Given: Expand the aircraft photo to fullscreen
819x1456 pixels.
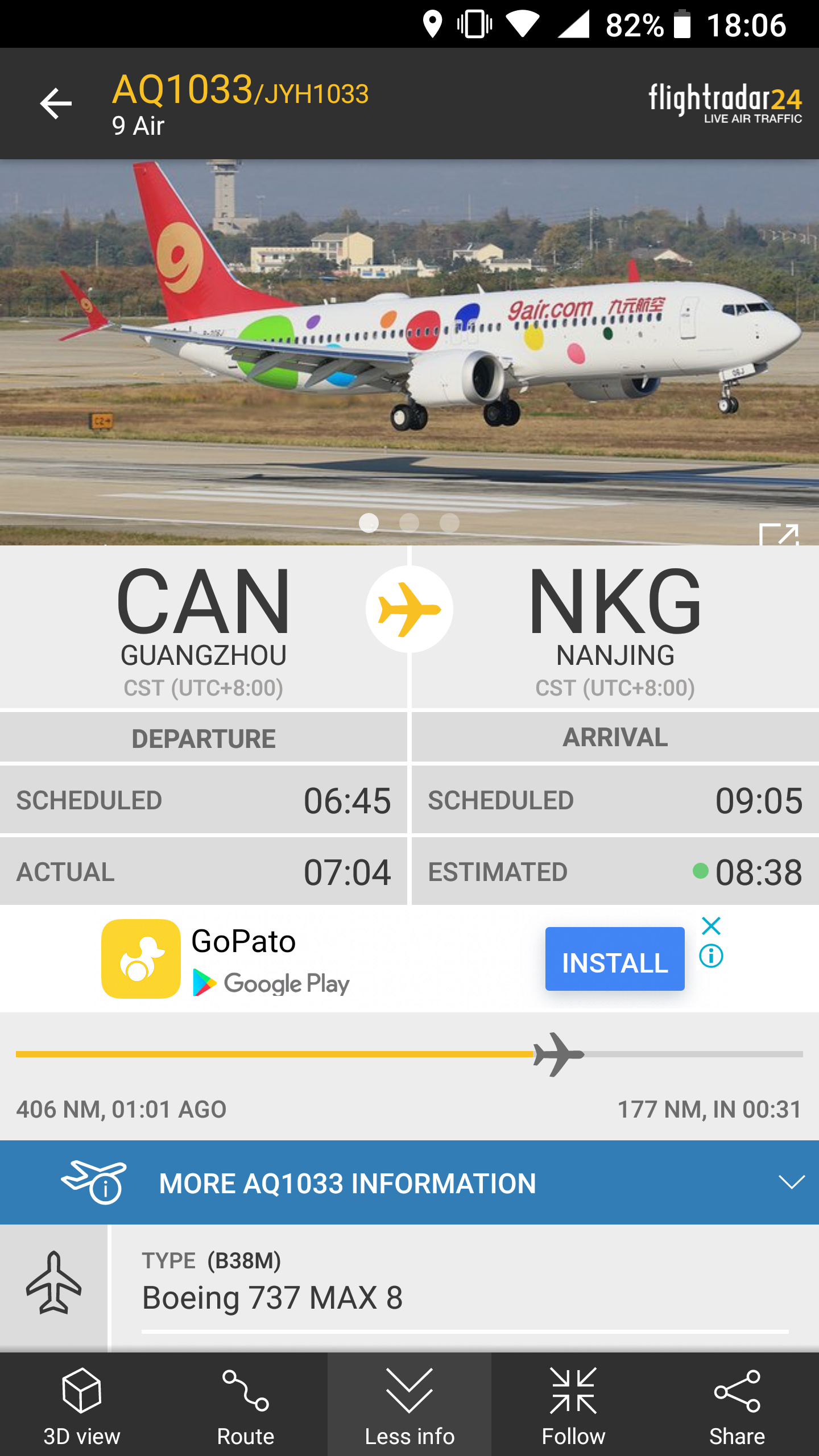Looking at the screenshot, I should pyautogui.click(x=779, y=535).
